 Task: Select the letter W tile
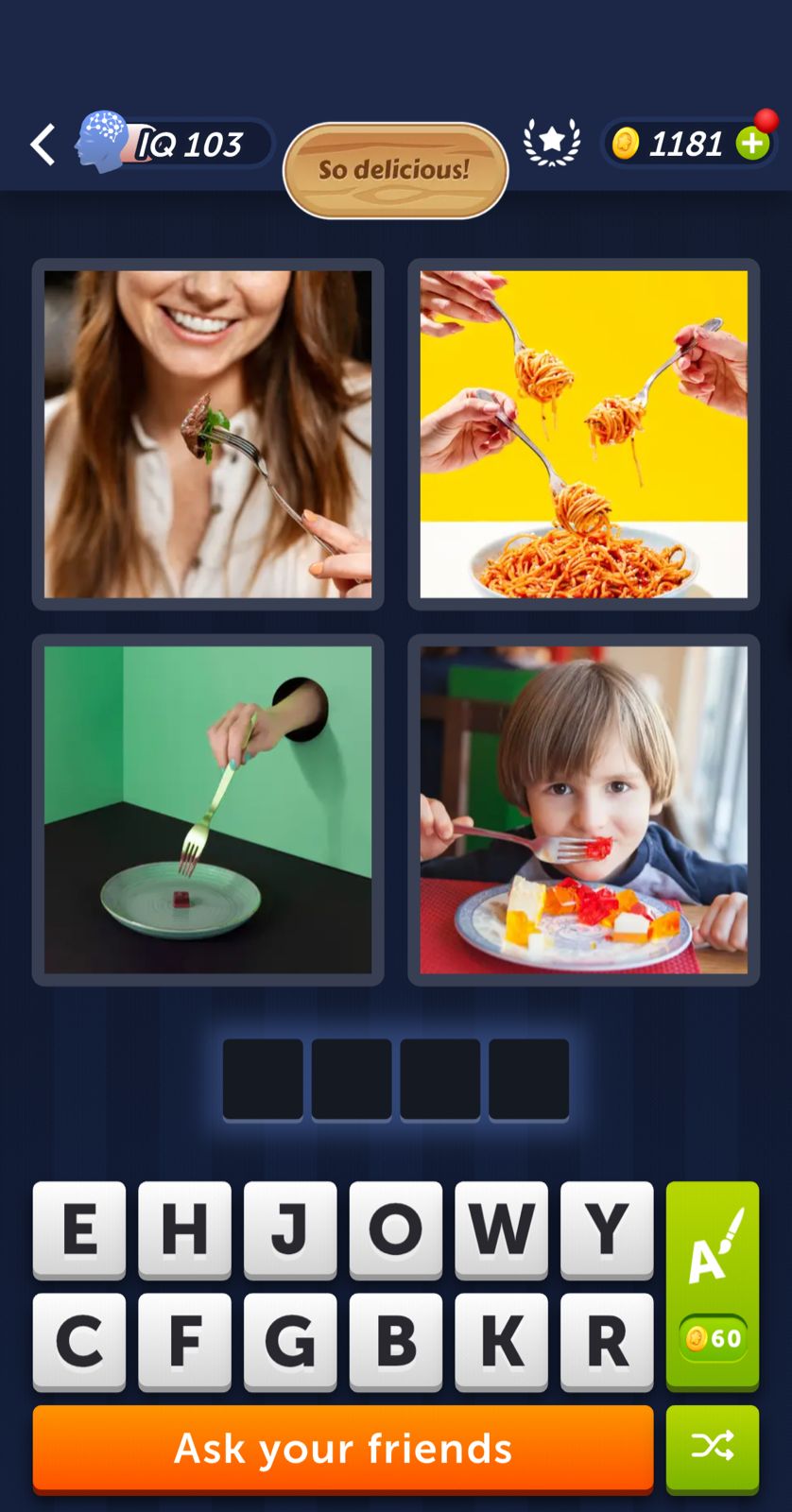pos(501,1228)
